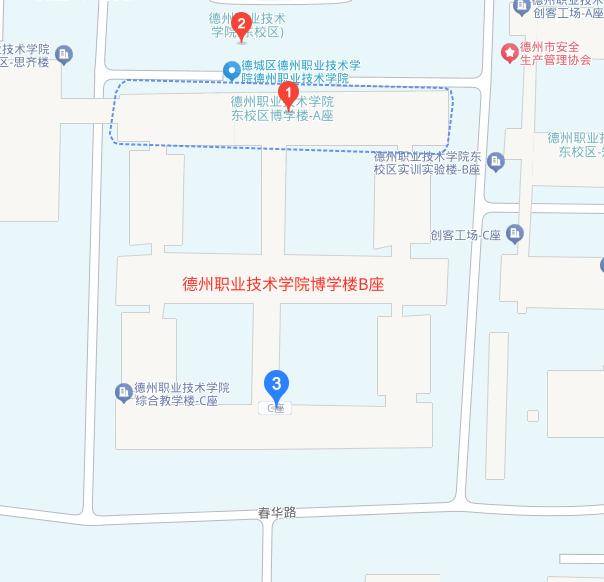The height and width of the screenshot is (582, 604).
Task: Select 综合教学楼-C座 building POI icon
Action: click(x=122, y=391)
